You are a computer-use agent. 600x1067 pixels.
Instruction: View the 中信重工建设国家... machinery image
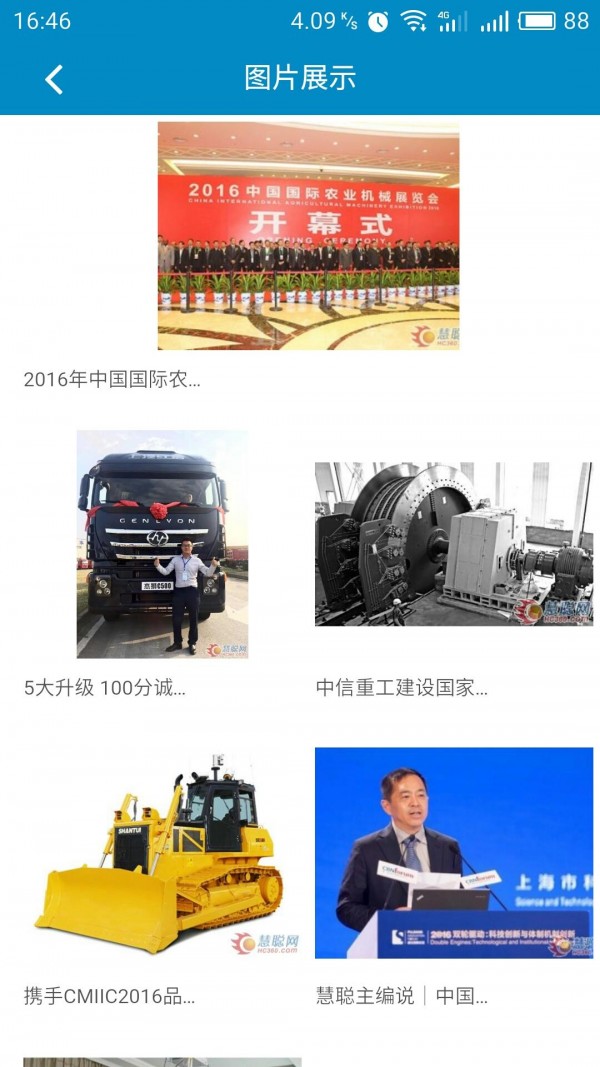(453, 544)
